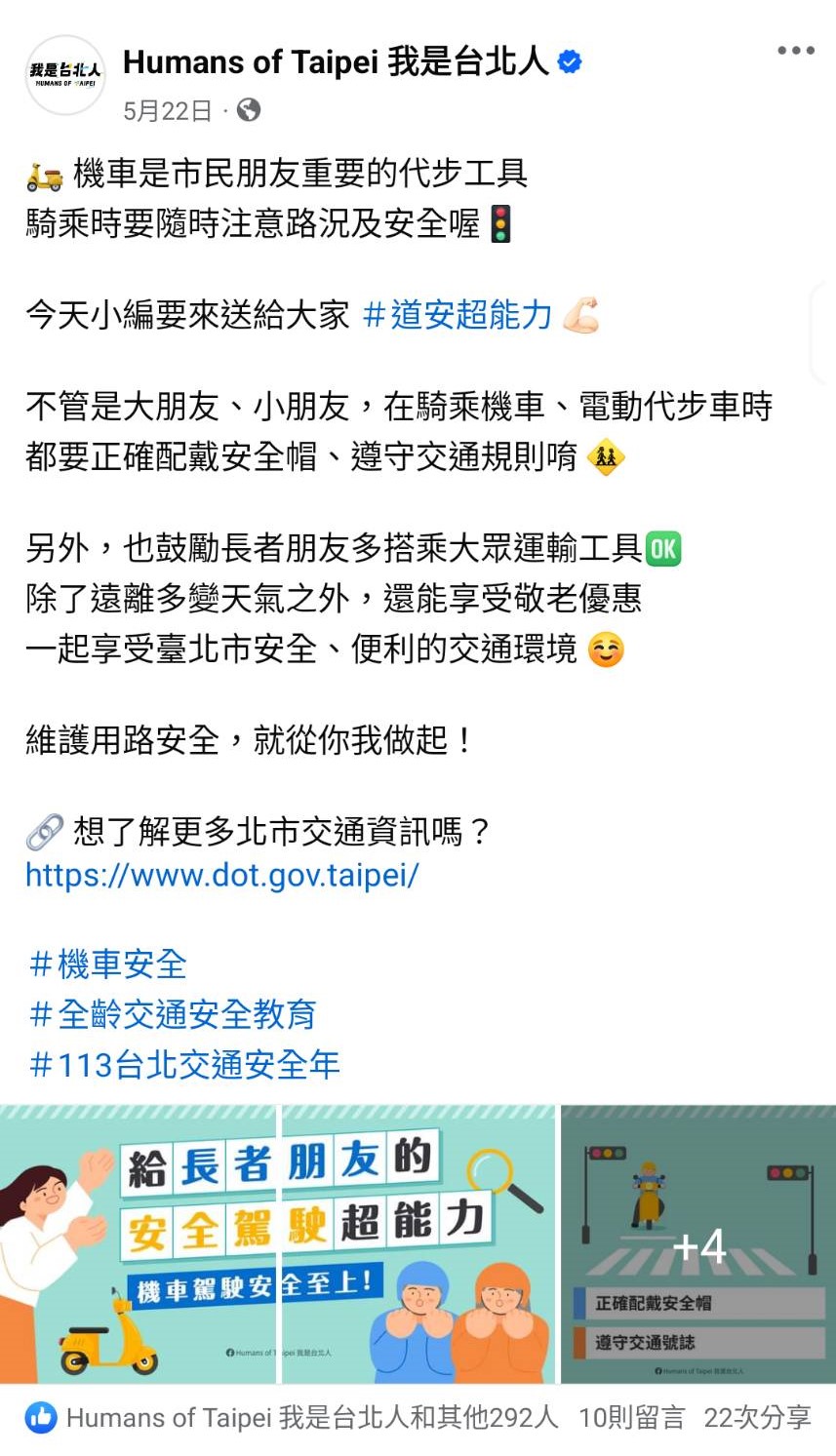
Task: Tap the #道安超能力 hashtag
Action: tap(457, 315)
